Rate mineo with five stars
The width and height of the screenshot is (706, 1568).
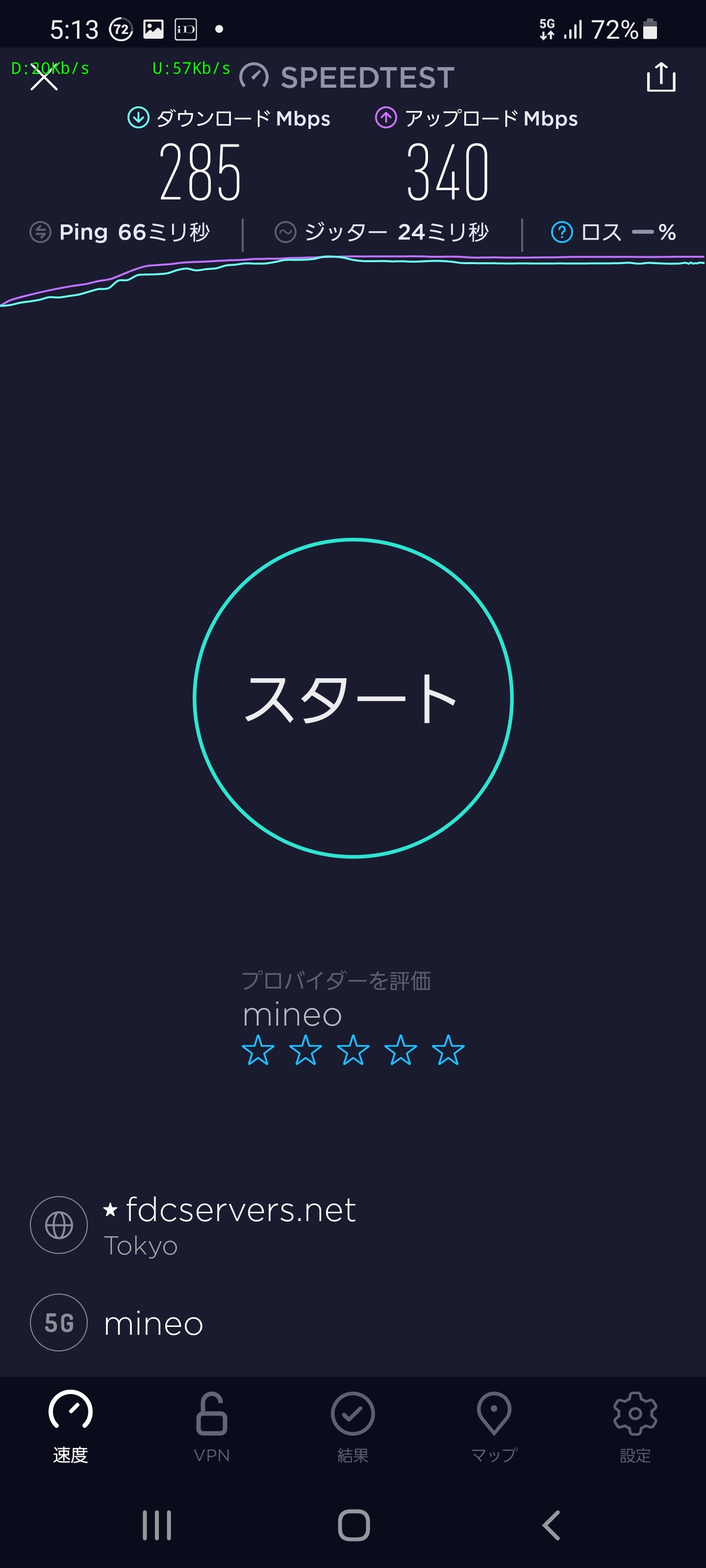(448, 1050)
